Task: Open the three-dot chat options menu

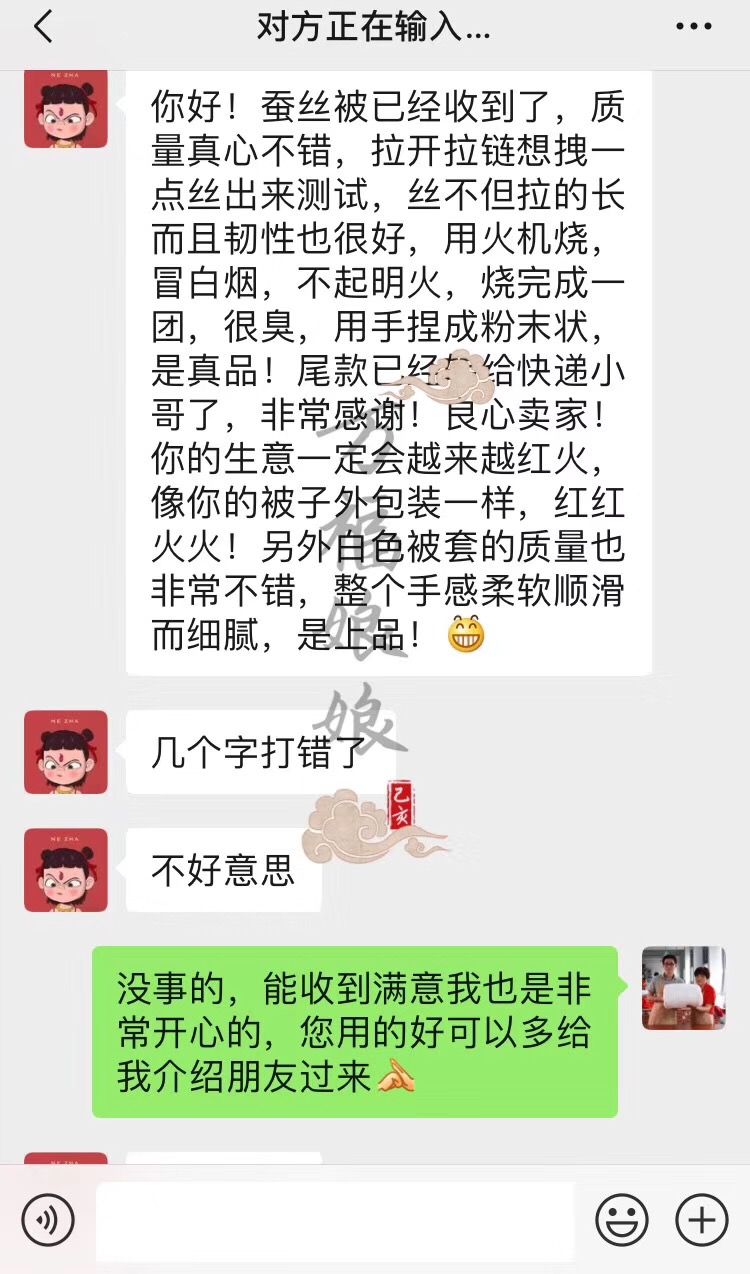Action: (x=694, y=28)
